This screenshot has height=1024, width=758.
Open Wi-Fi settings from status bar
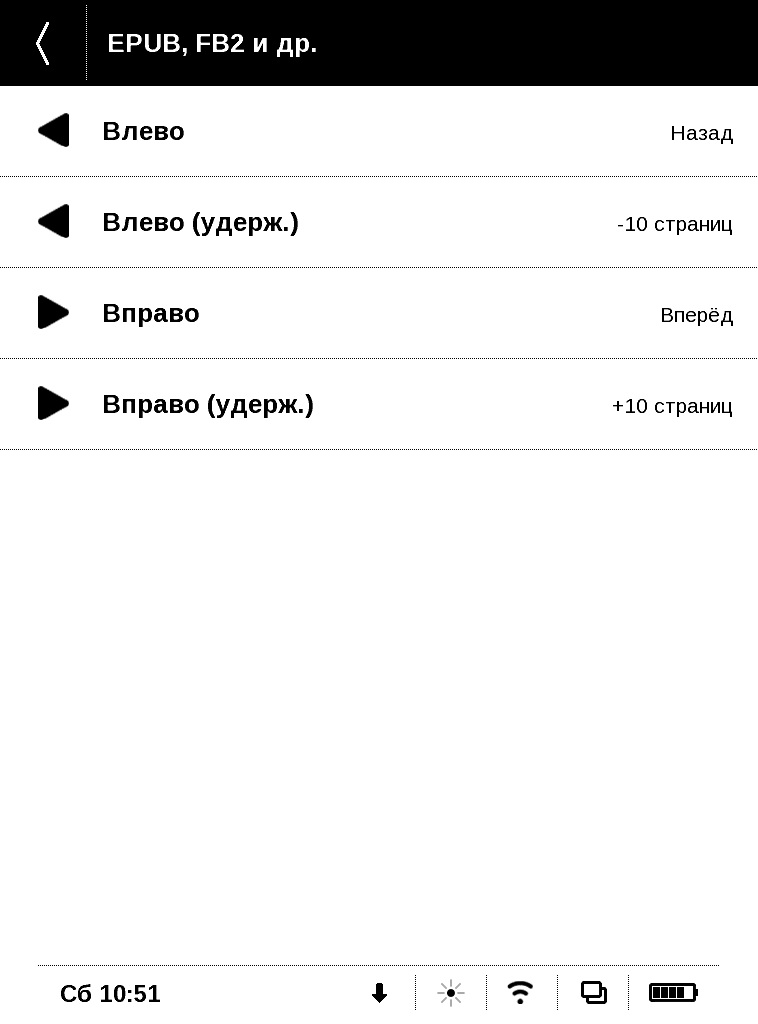click(x=520, y=992)
